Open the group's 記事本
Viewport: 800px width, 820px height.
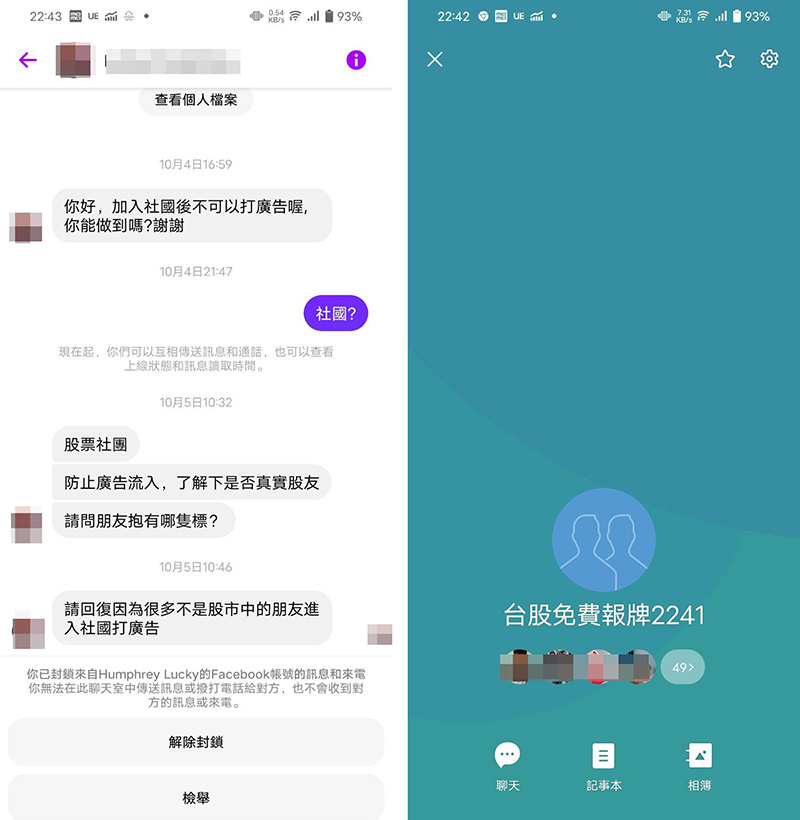pyautogui.click(x=604, y=766)
